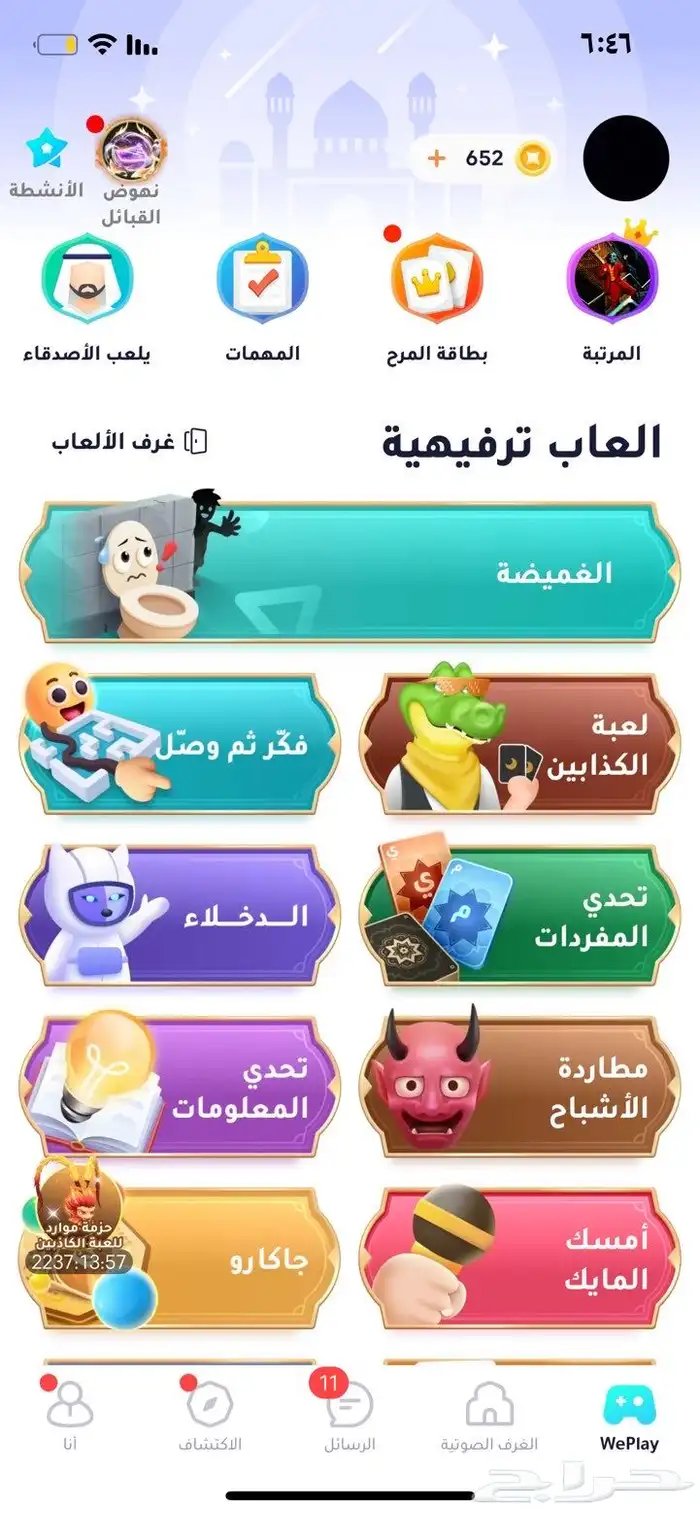700x1515 pixels.
Task: Switch to الرسائل messages tab
Action: pyautogui.click(x=350, y=1417)
